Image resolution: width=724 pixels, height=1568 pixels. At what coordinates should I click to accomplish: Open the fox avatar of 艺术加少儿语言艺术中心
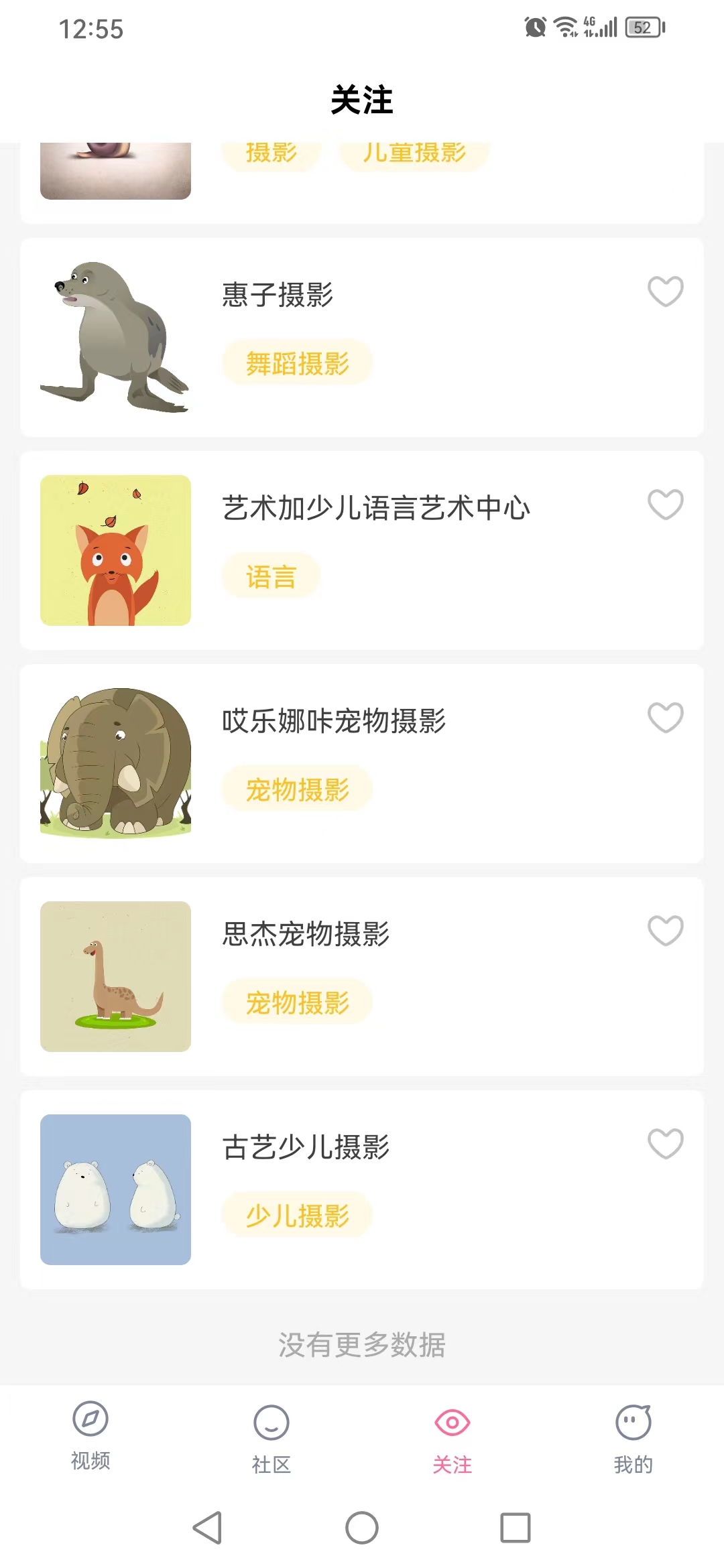click(115, 549)
